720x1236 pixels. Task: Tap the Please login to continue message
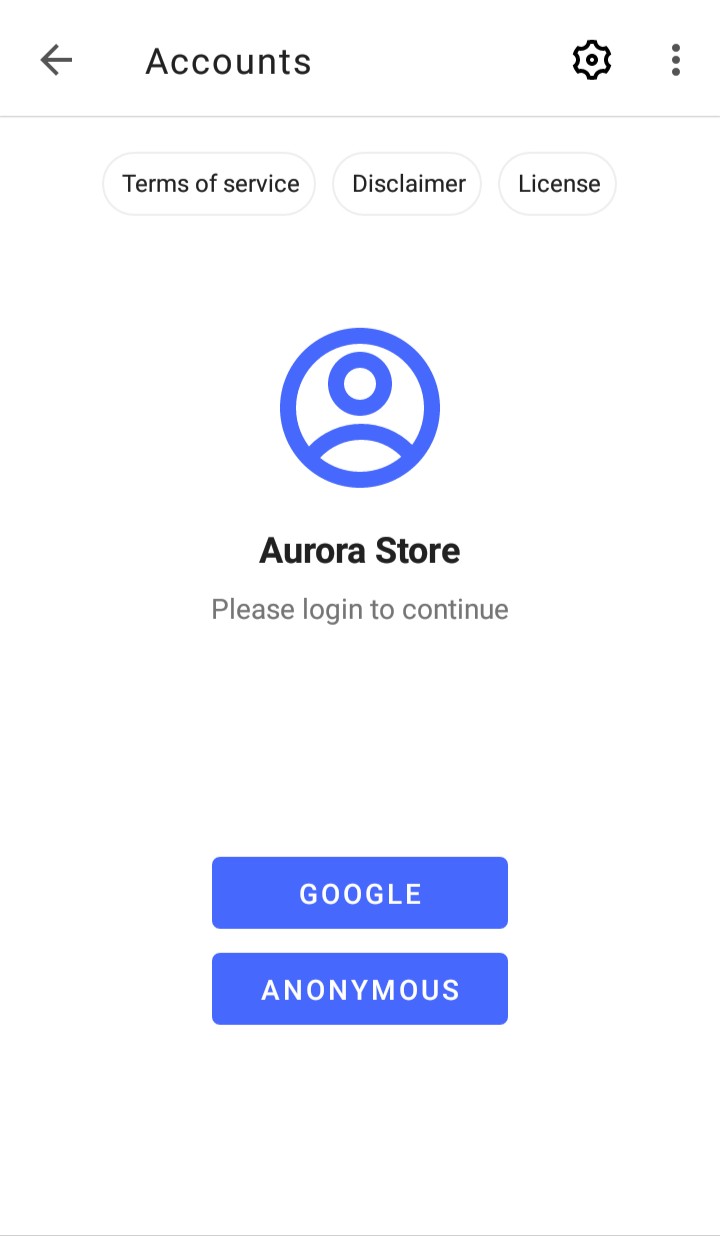(x=360, y=608)
